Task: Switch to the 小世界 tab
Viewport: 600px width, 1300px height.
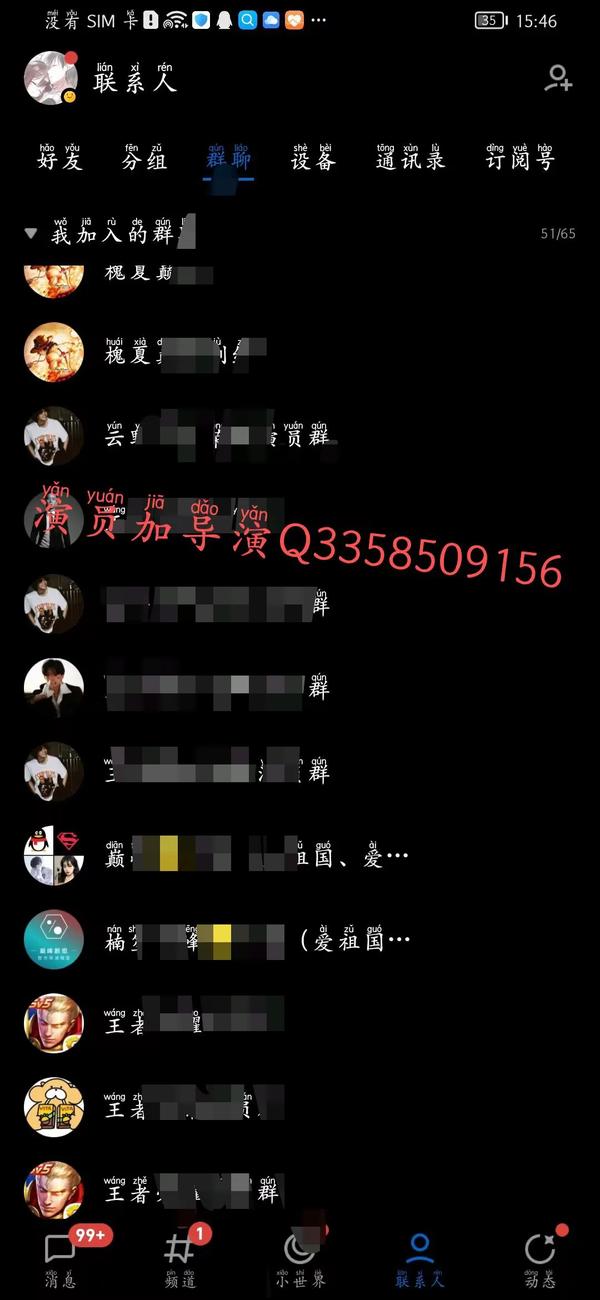Action: [x=300, y=1258]
